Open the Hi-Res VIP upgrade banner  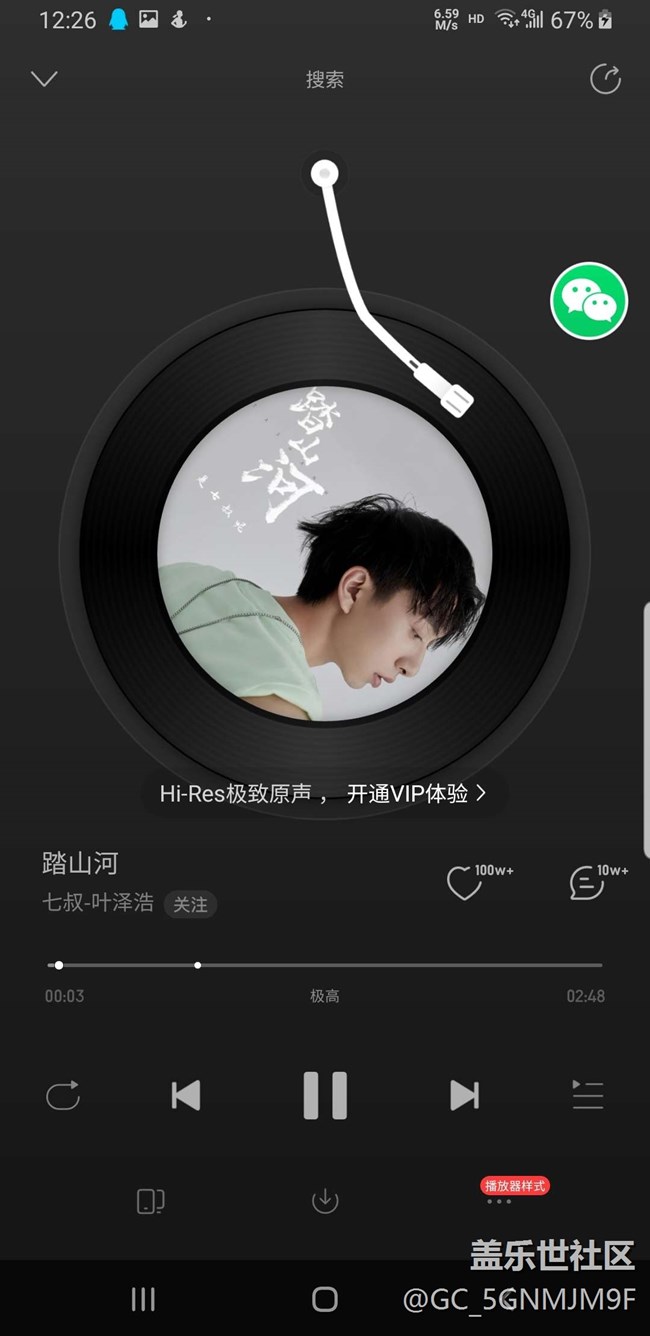[324, 793]
